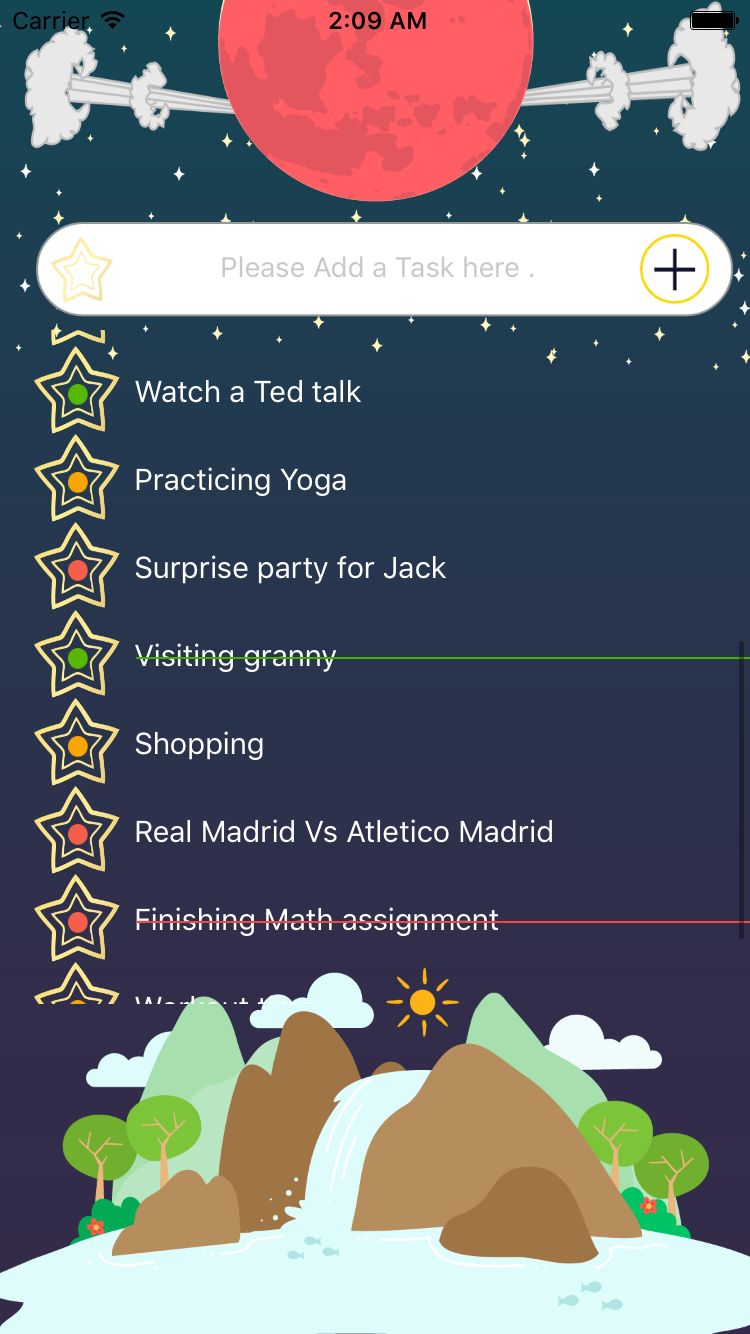Tap the star badge beside 'Watch a Ted talk'

click(x=77, y=393)
